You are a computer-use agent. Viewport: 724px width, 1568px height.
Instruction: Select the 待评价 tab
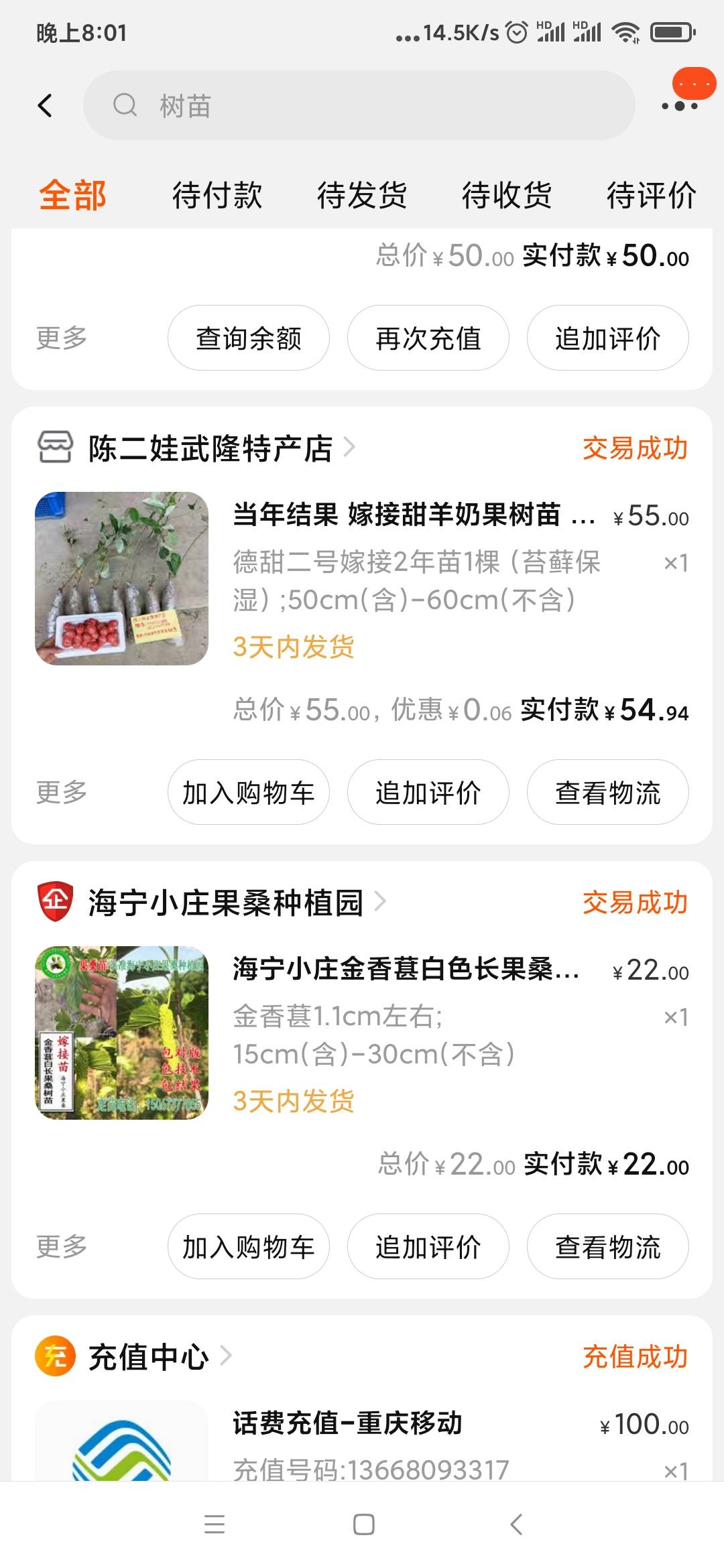(651, 196)
